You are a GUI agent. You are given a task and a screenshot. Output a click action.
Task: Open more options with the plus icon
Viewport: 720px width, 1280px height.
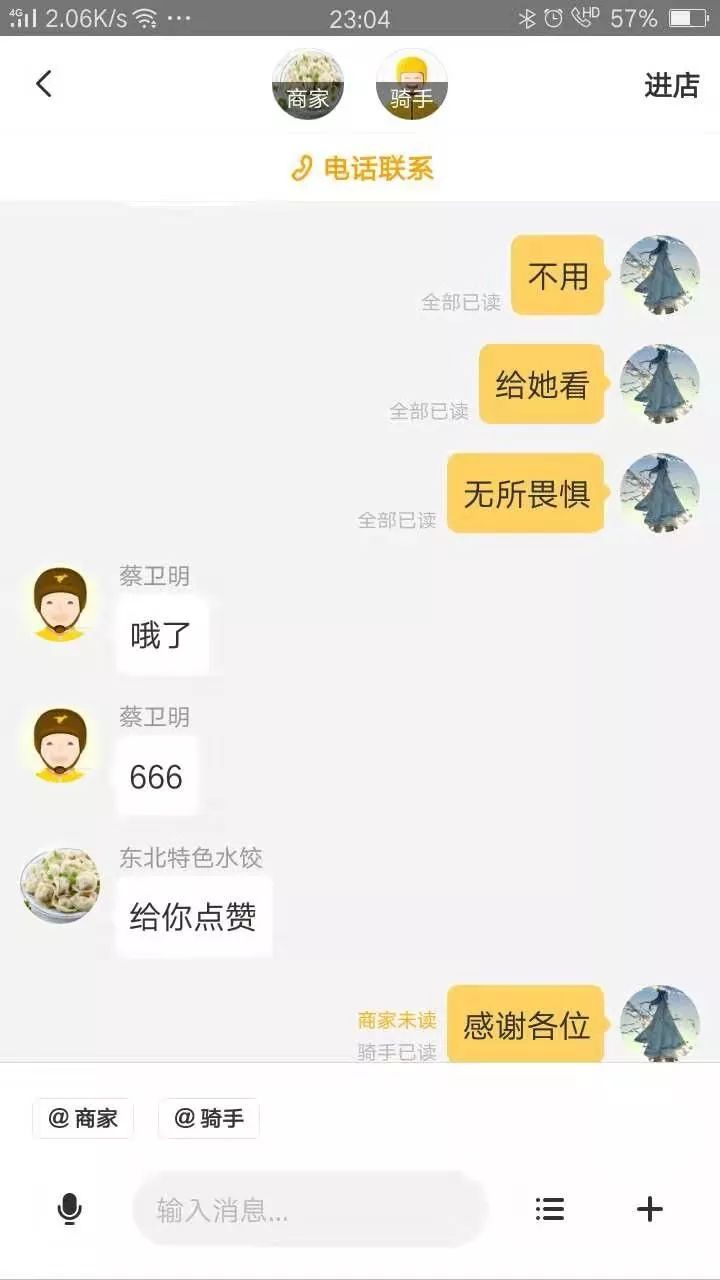[x=650, y=1209]
